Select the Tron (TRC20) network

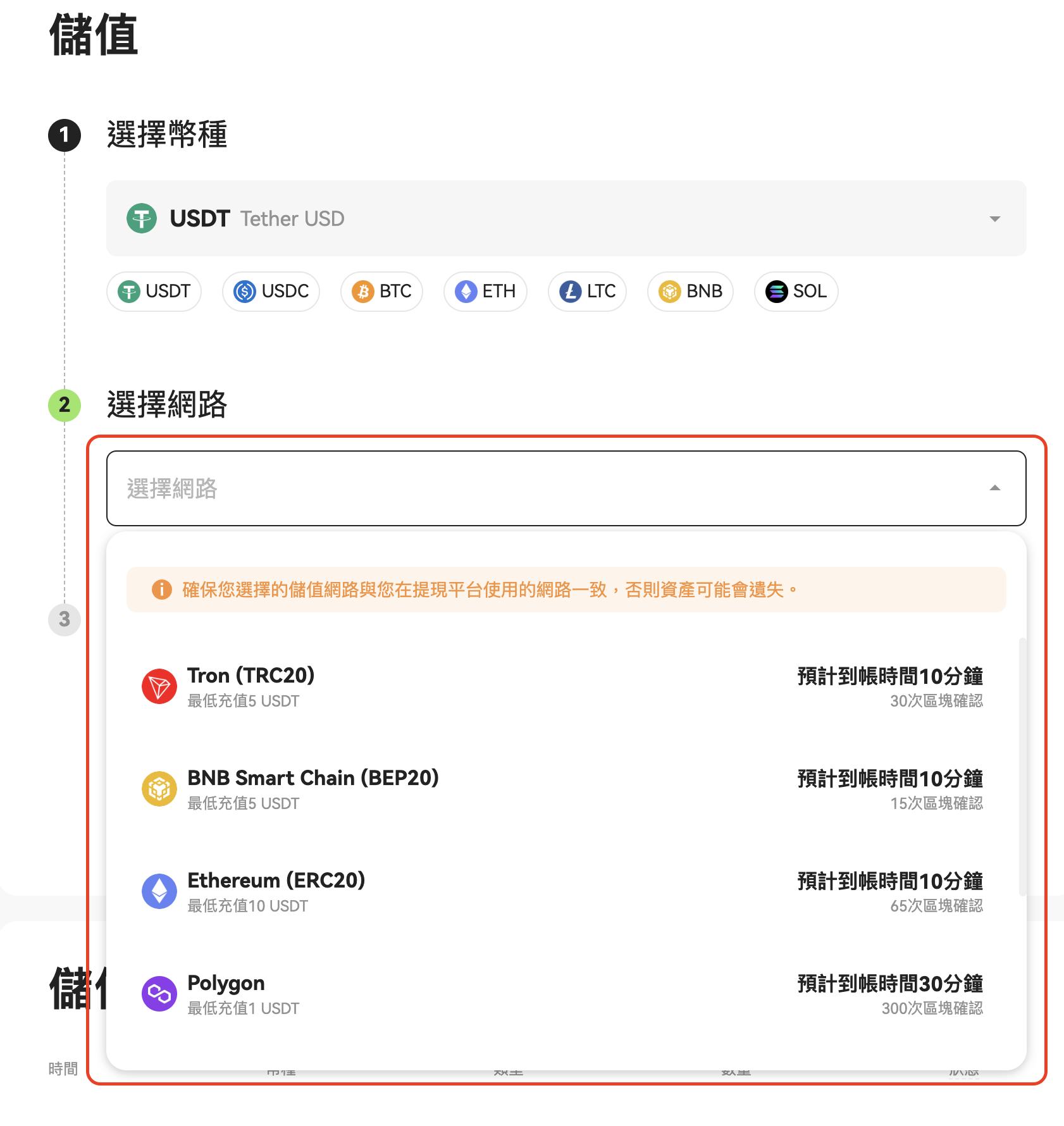click(x=562, y=687)
